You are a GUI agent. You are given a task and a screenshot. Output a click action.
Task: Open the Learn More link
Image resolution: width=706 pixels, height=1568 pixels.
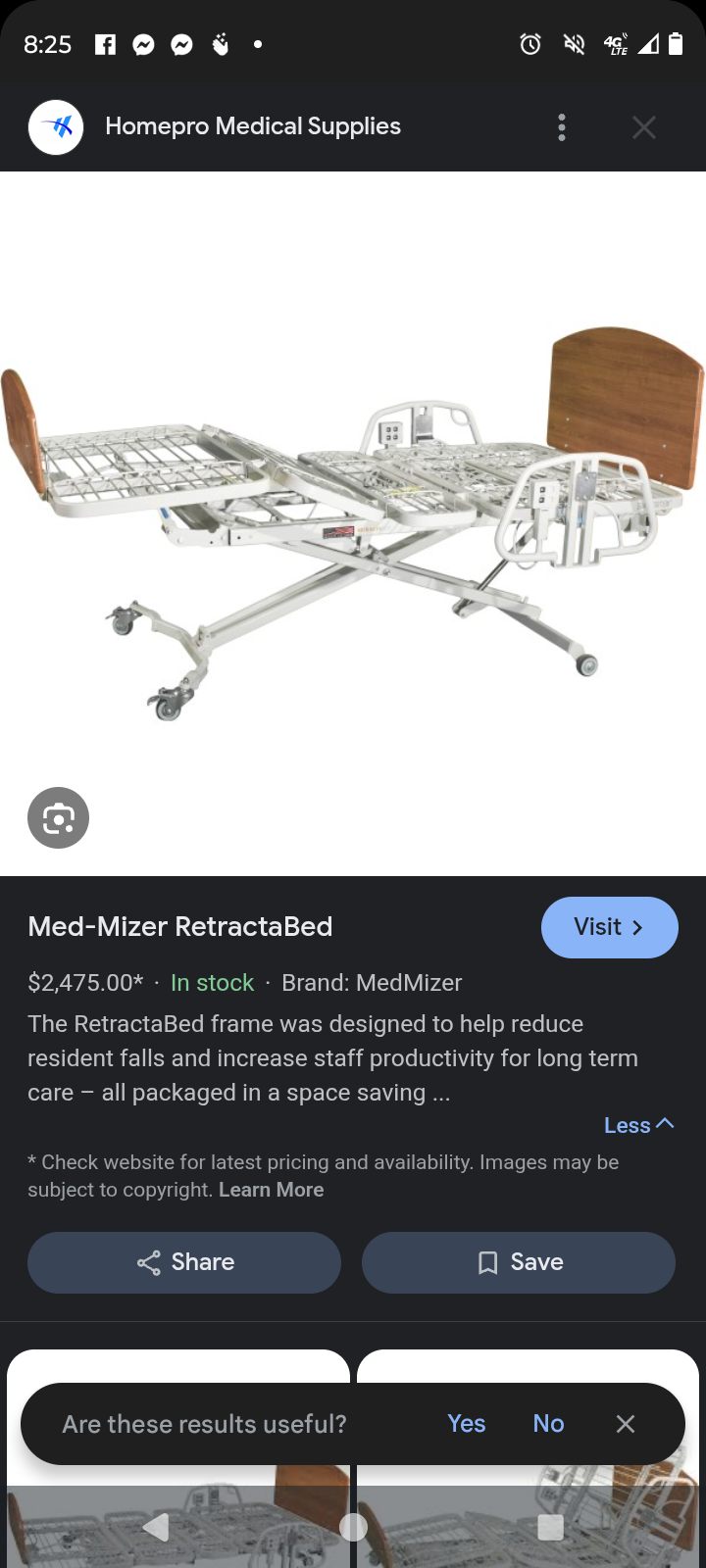click(x=271, y=1190)
